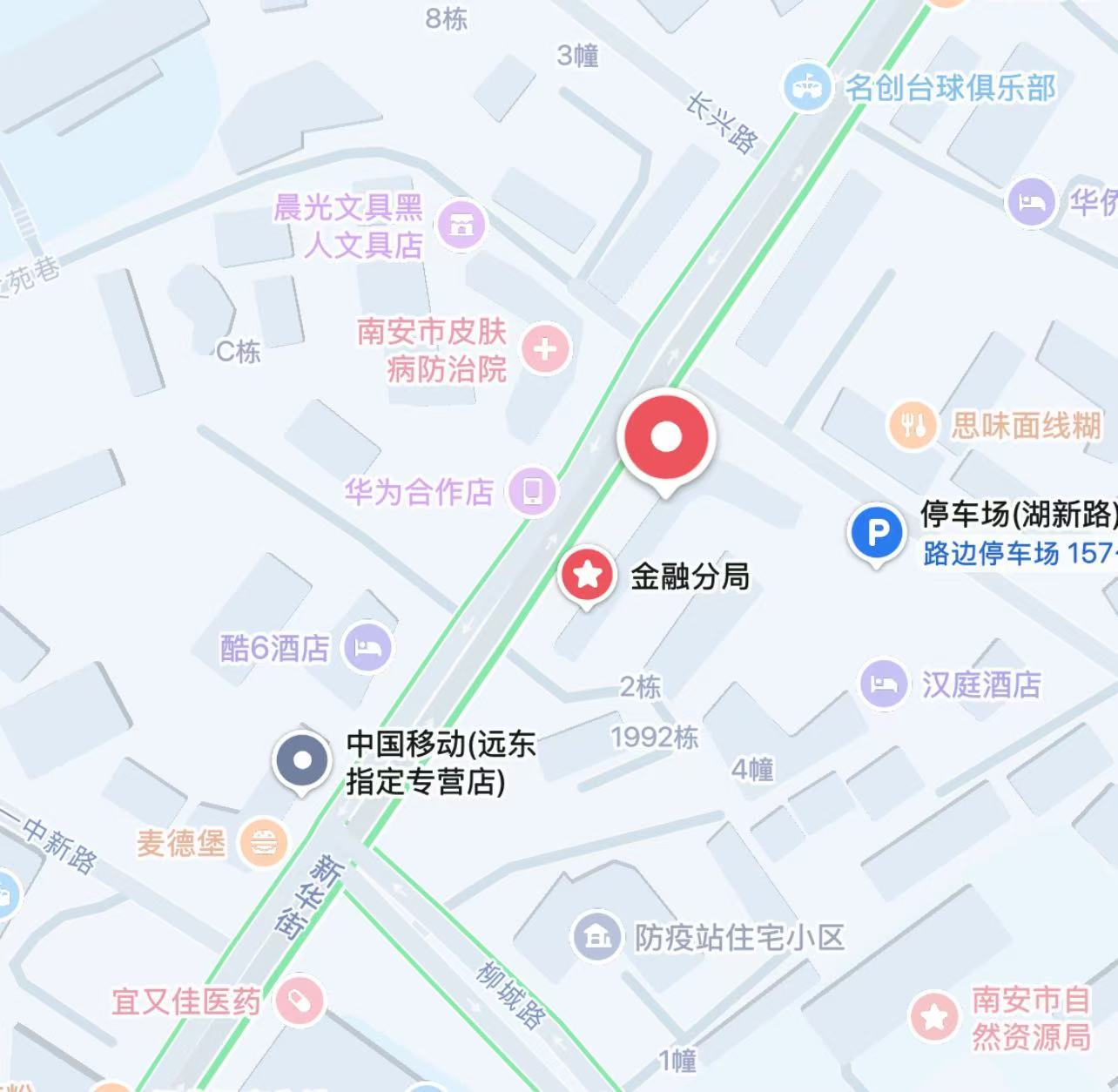Select the 南安市皮肤病防治院 hospital marker
Viewport: 1118px width, 1092px height.
coord(545,349)
